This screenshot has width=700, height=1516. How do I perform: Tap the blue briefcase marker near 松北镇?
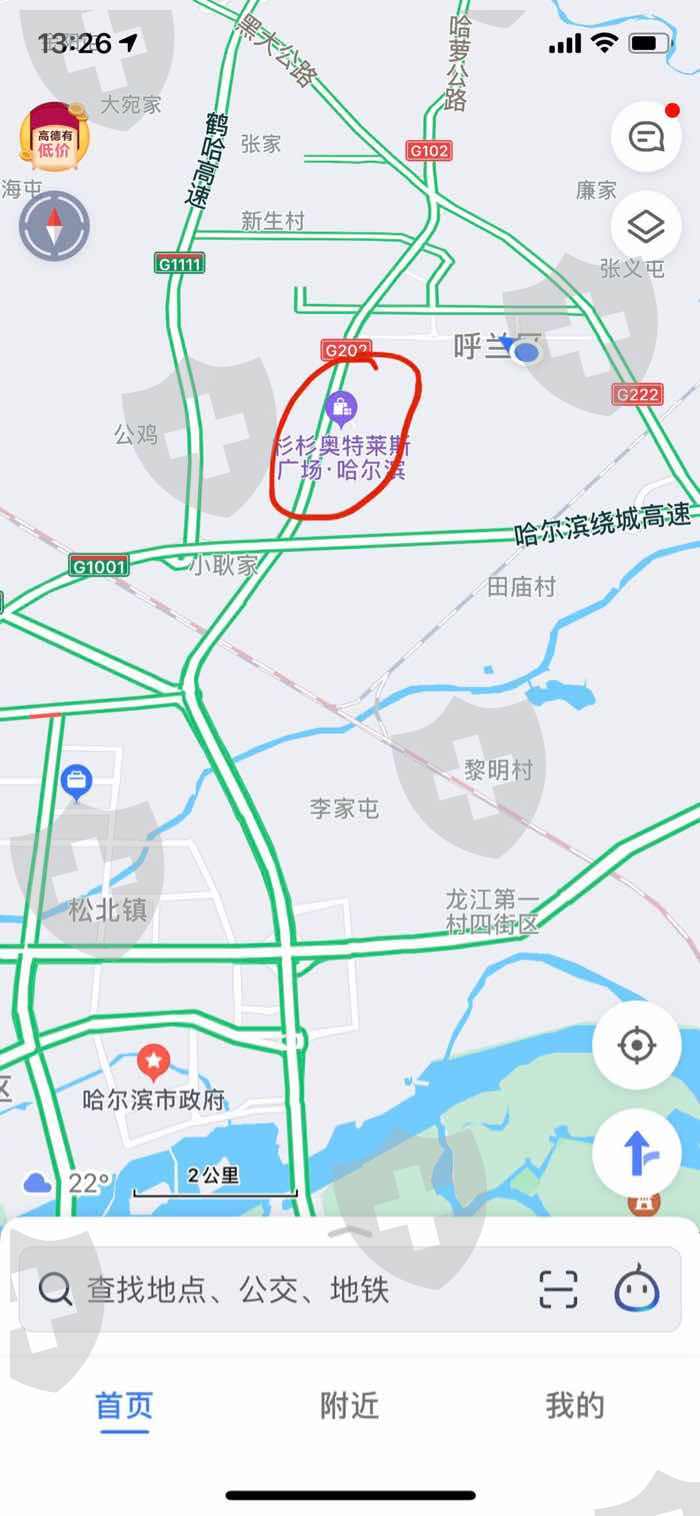coord(76,780)
